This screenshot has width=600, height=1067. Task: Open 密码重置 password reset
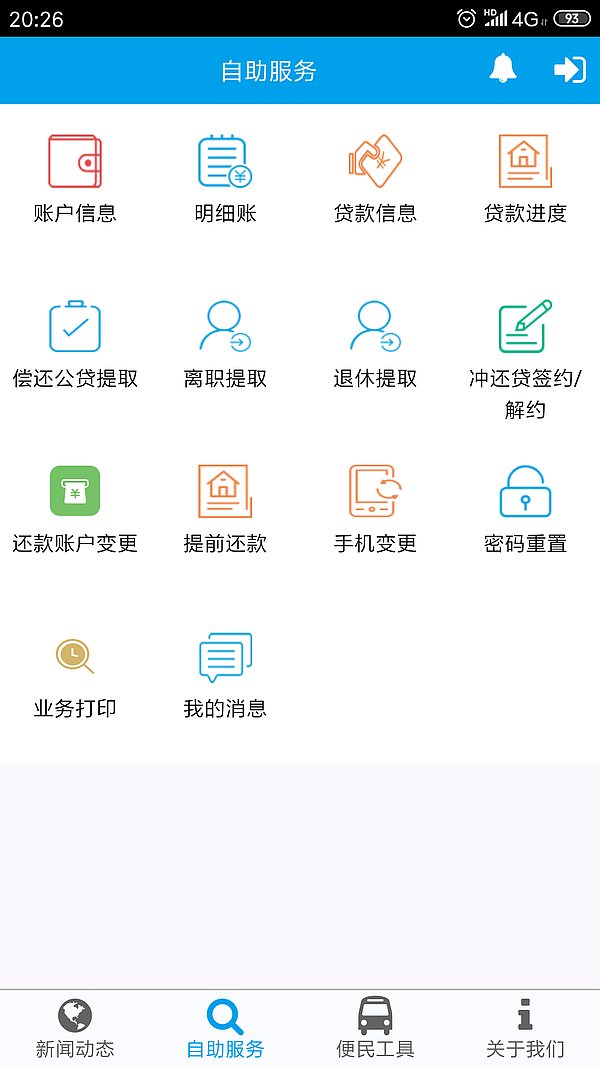(x=525, y=510)
